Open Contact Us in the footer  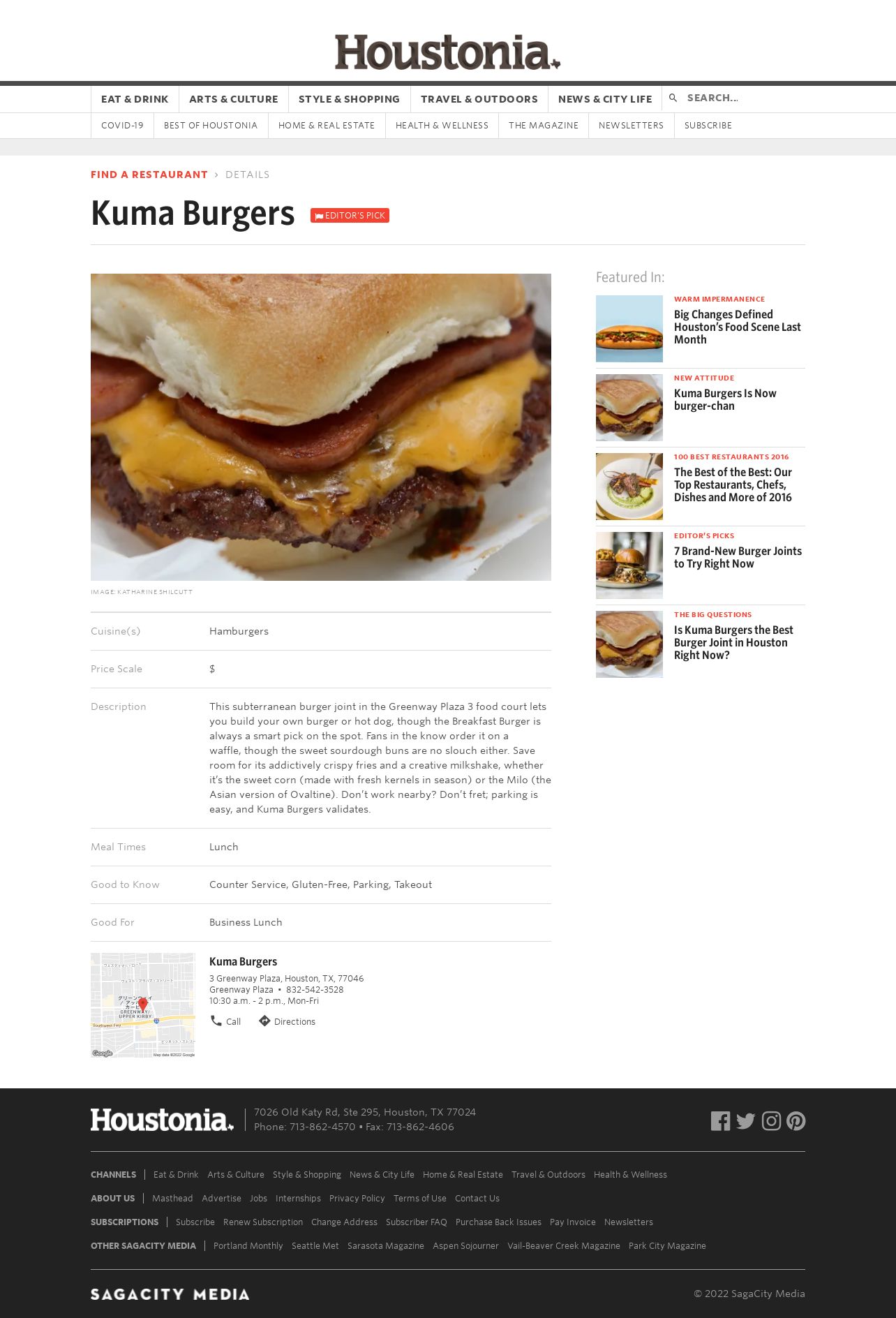[477, 1199]
